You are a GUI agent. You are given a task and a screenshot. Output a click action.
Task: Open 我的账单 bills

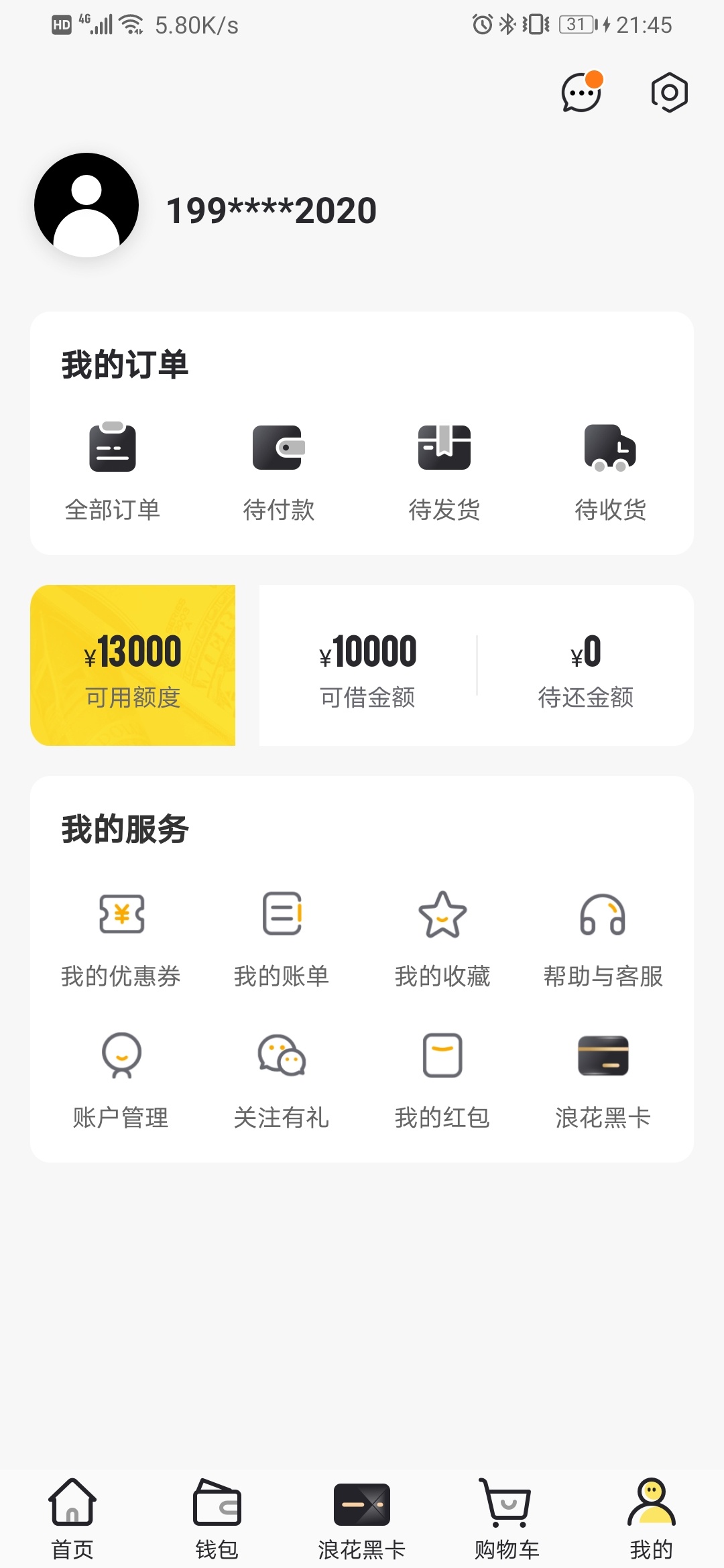click(x=282, y=939)
